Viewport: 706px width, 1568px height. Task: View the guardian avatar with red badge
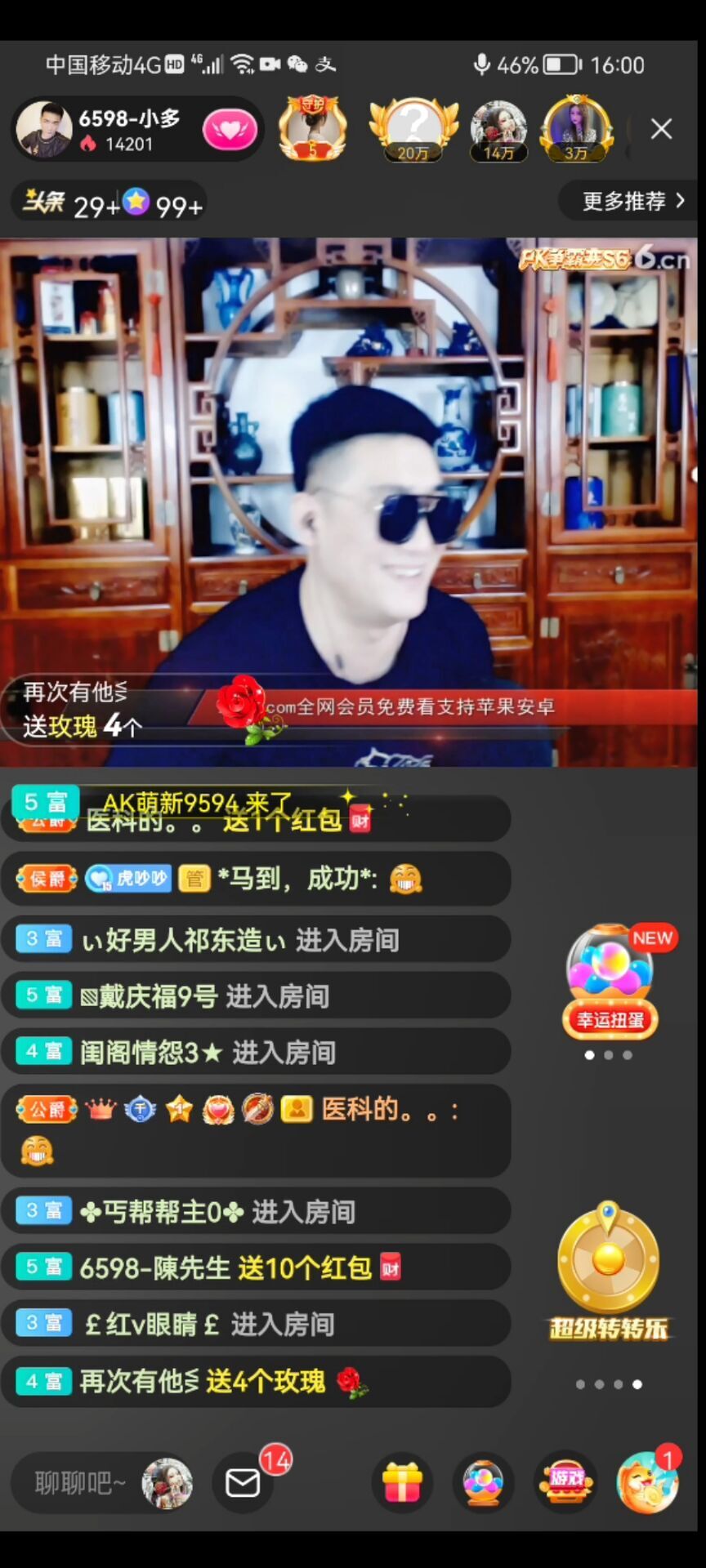(312, 129)
